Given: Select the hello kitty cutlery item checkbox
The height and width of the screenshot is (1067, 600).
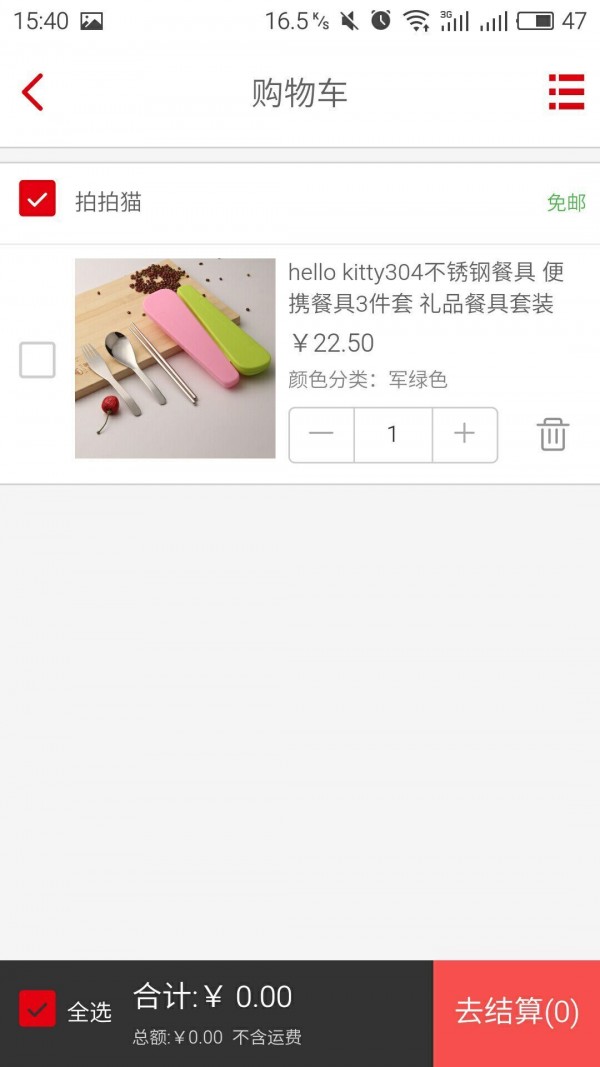Looking at the screenshot, I should point(37,360).
